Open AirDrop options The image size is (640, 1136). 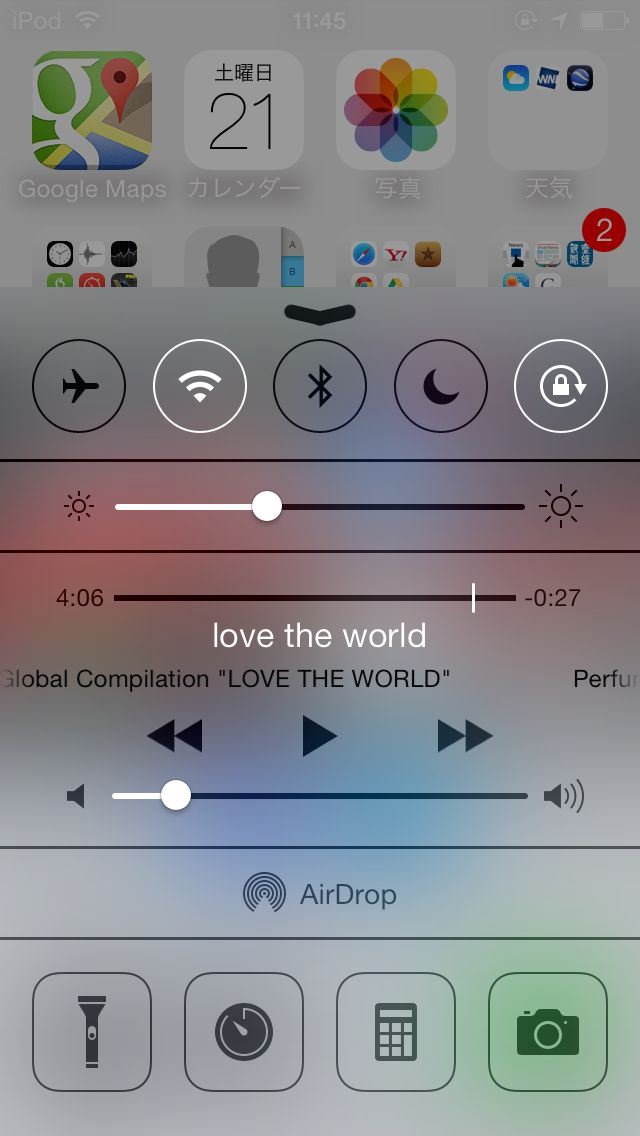[x=320, y=895]
